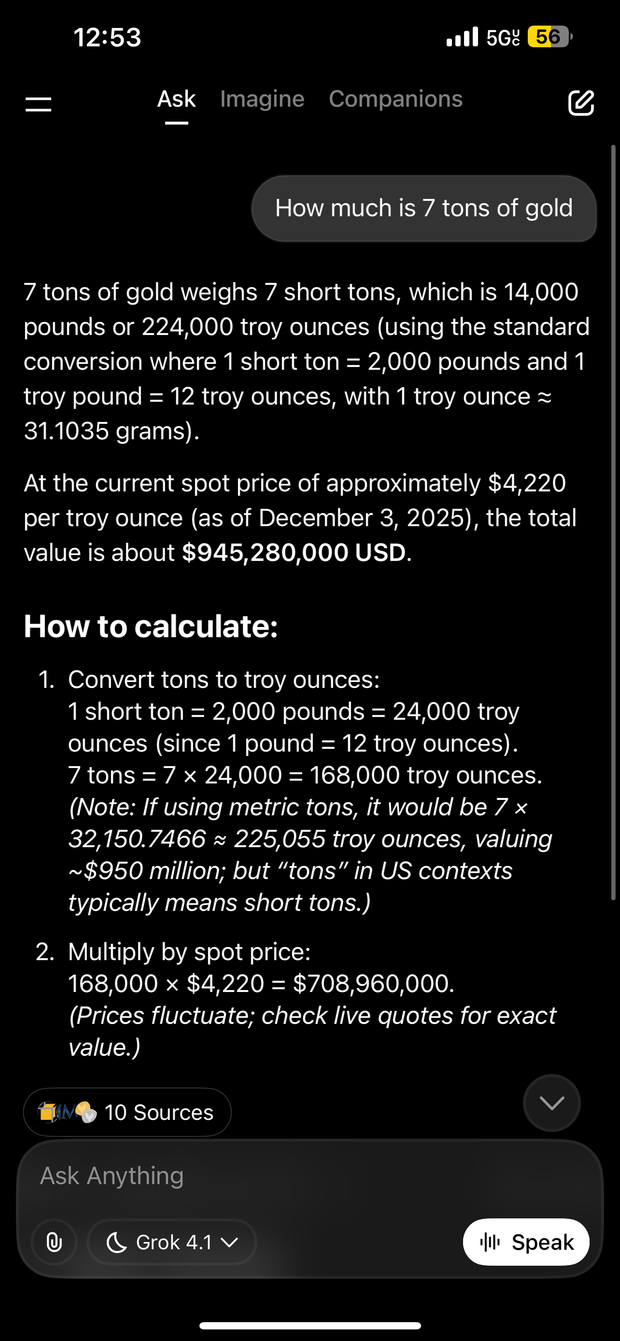
Task: Open the Grok 4.1 model selector
Action: 172,1242
